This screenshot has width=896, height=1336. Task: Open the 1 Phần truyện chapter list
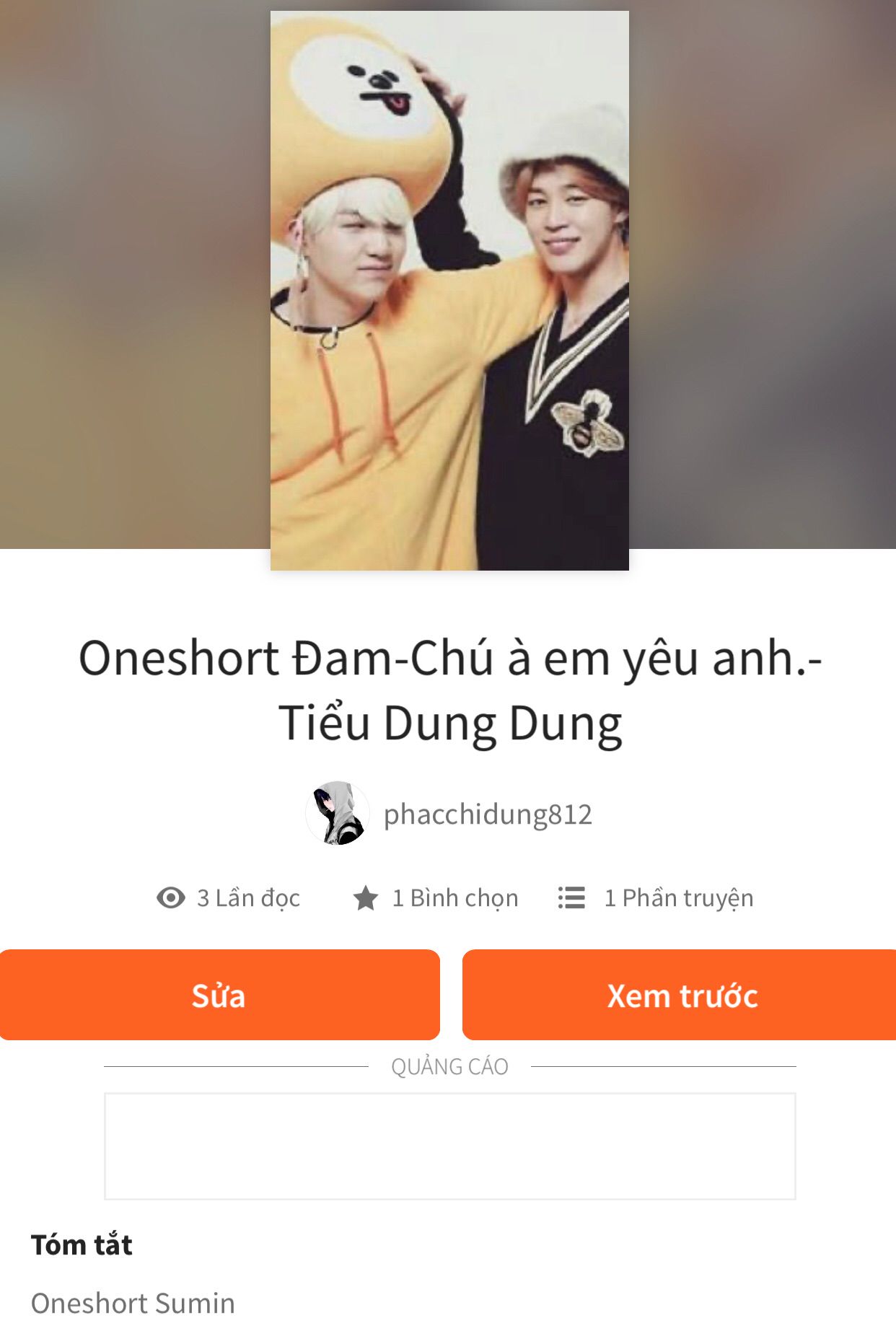(655, 898)
